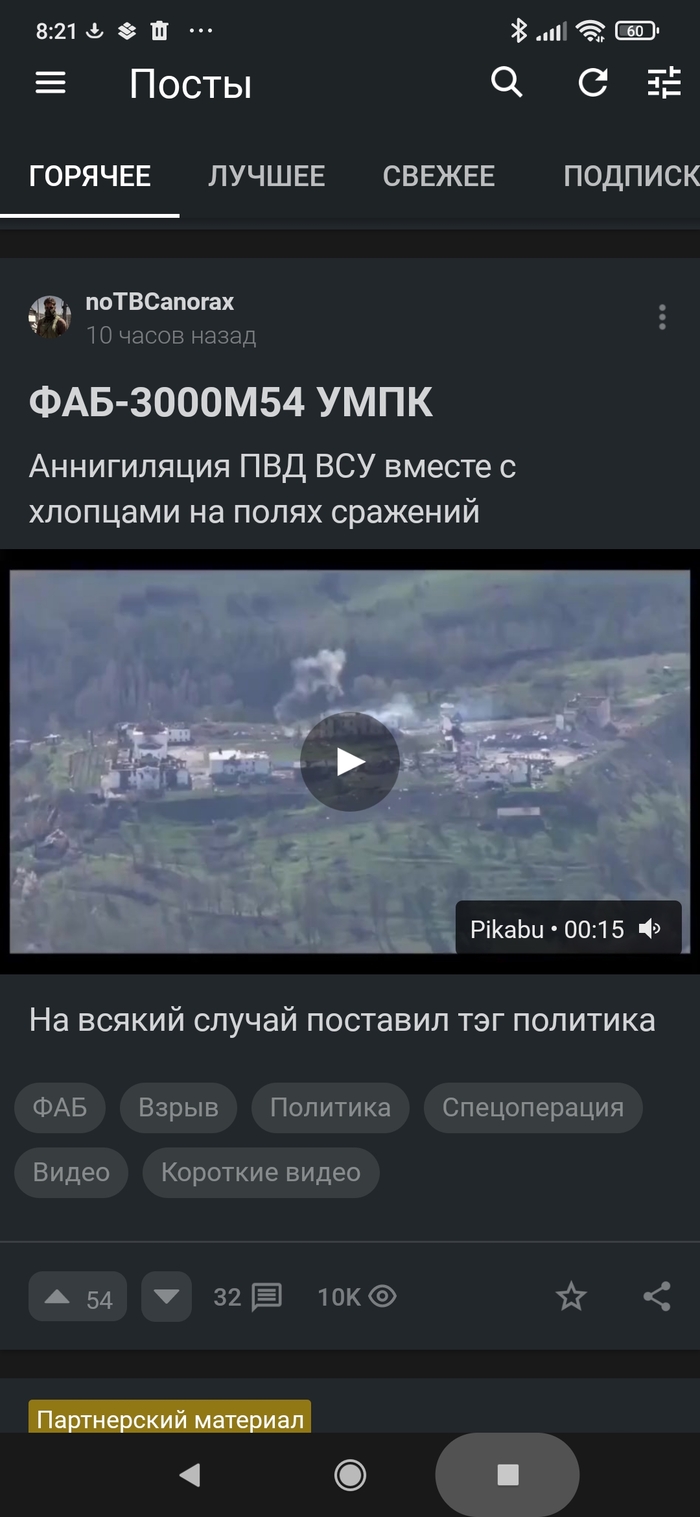This screenshot has width=700, height=1517.
Task: Upvote the post with 54 votes
Action: tap(58, 1297)
